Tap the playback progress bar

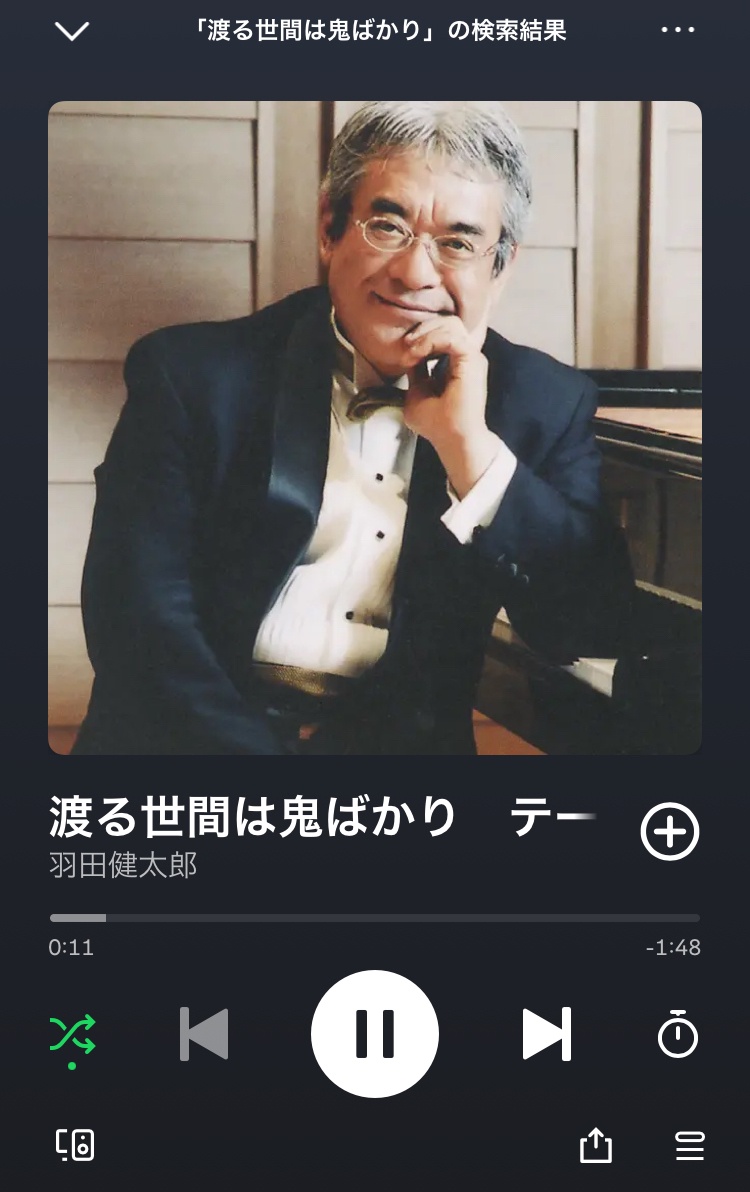click(x=375, y=917)
